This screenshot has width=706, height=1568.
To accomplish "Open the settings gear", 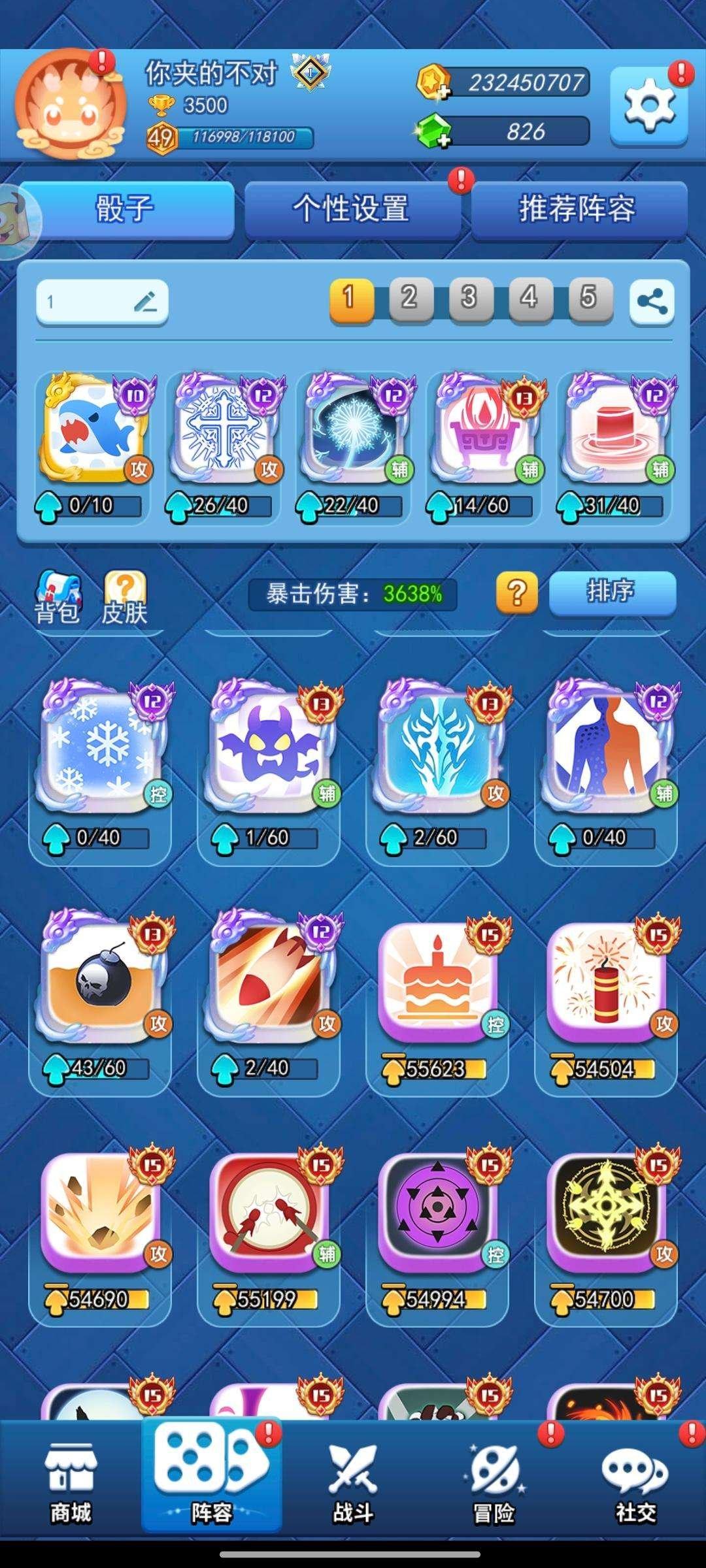I will [648, 105].
